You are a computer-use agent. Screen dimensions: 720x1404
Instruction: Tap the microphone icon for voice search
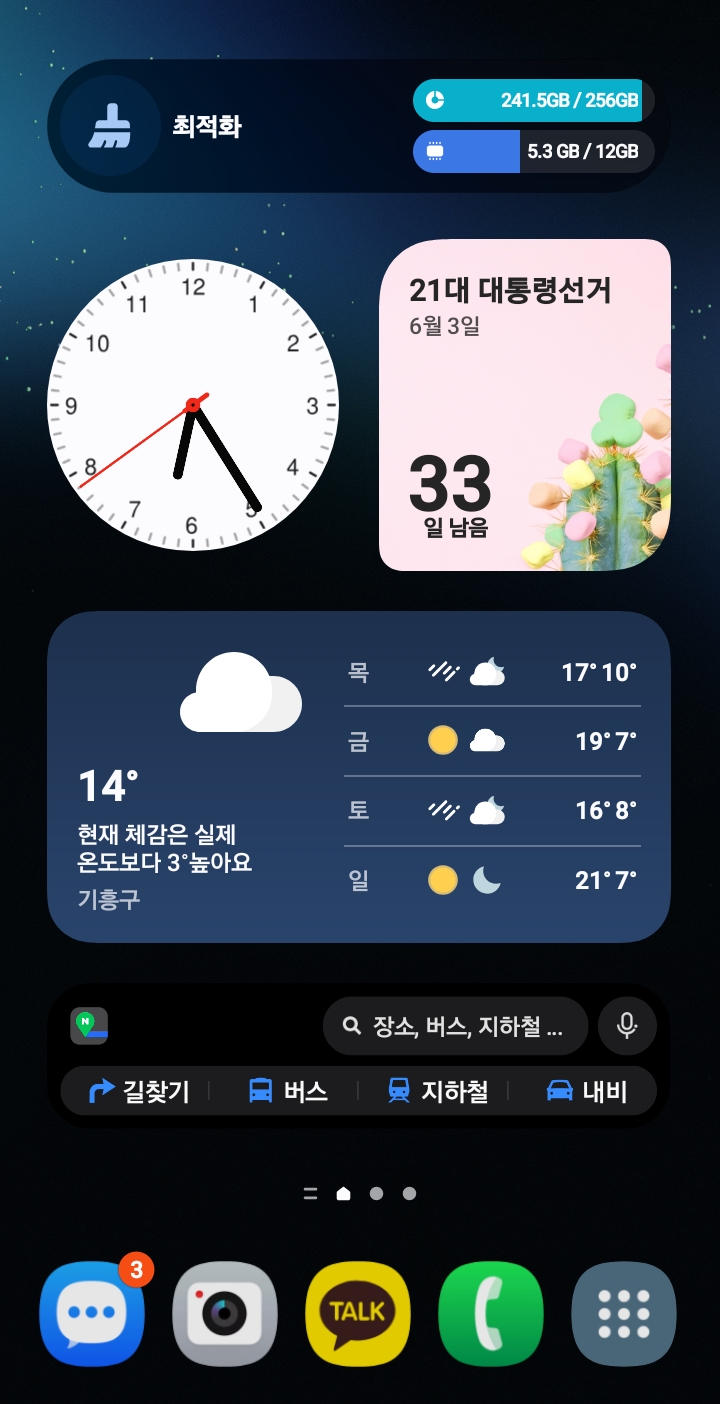[x=627, y=1025]
